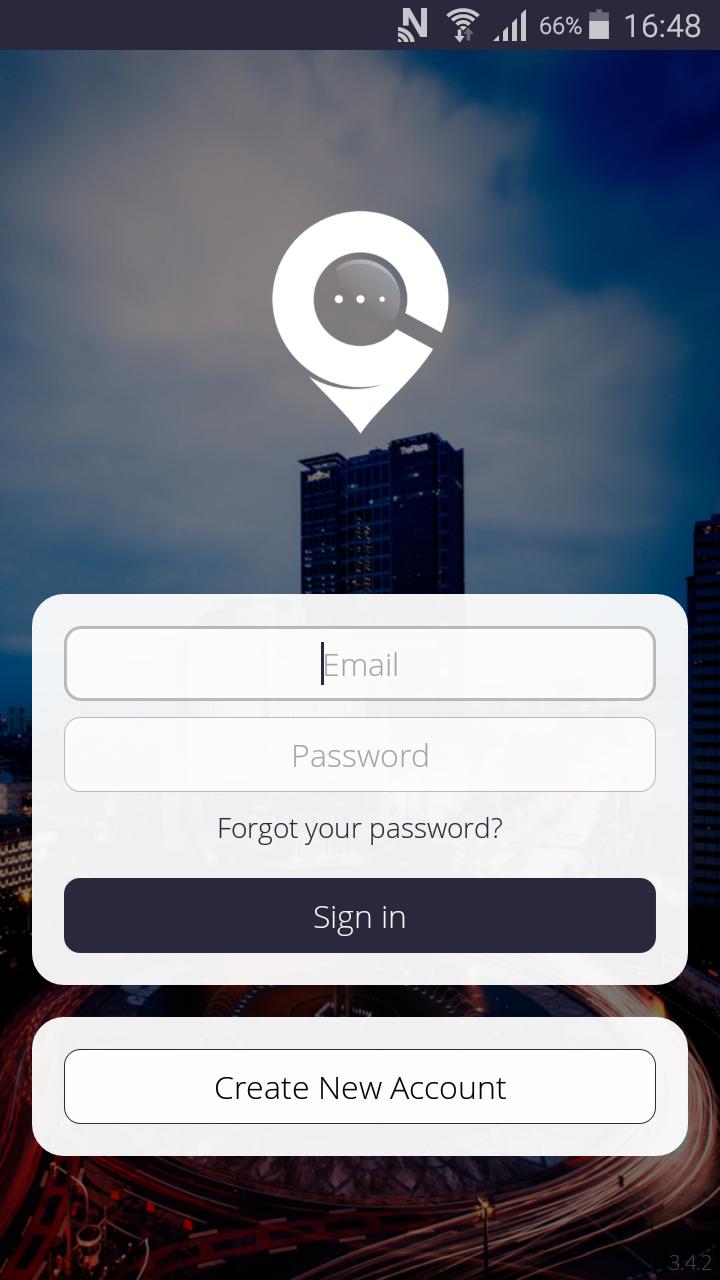Open the Forgot your password link
Viewport: 720px width, 1280px height.
pos(360,828)
